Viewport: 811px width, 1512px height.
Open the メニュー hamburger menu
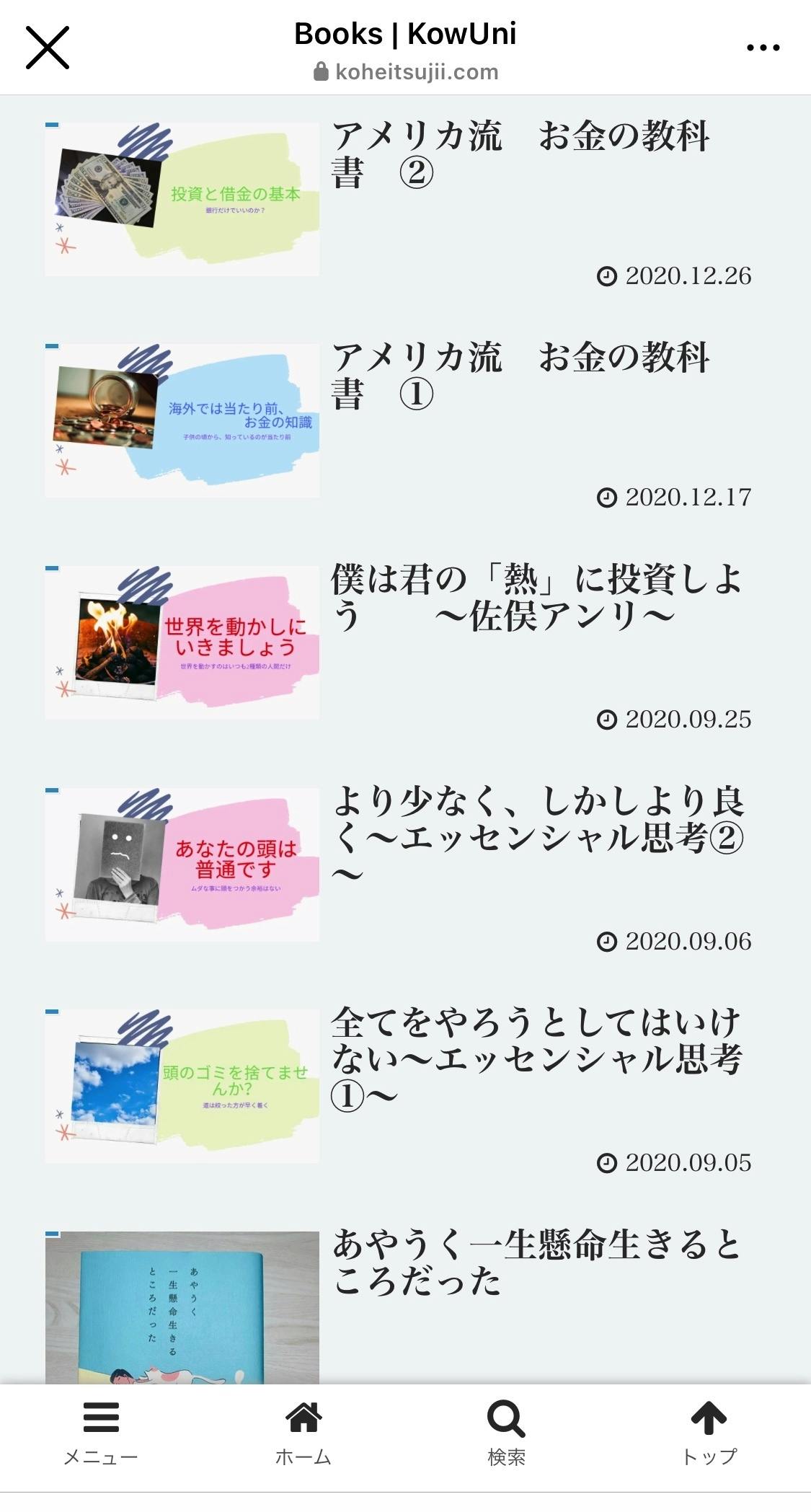click(x=101, y=1432)
